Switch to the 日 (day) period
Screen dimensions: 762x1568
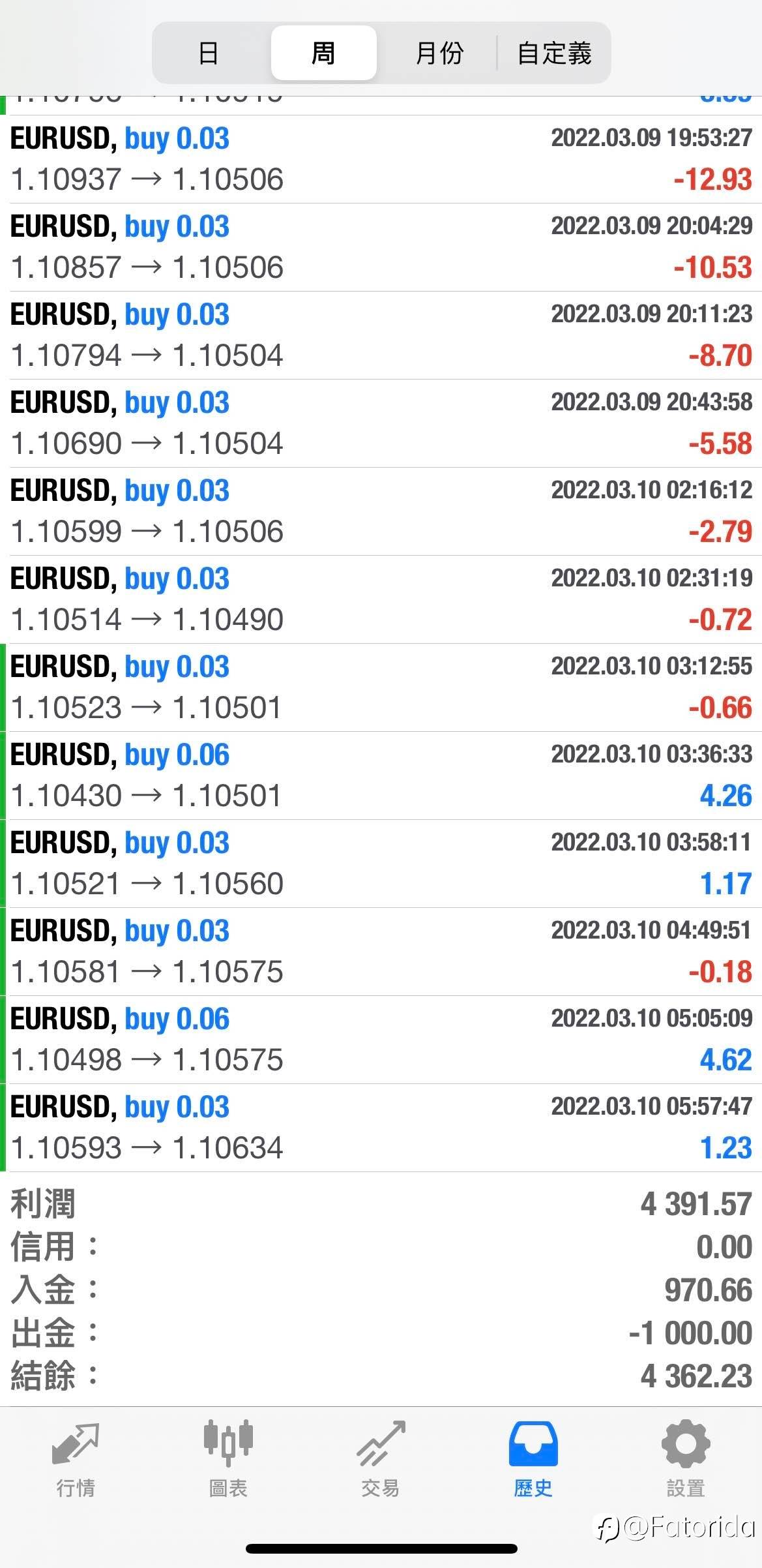click(x=209, y=53)
